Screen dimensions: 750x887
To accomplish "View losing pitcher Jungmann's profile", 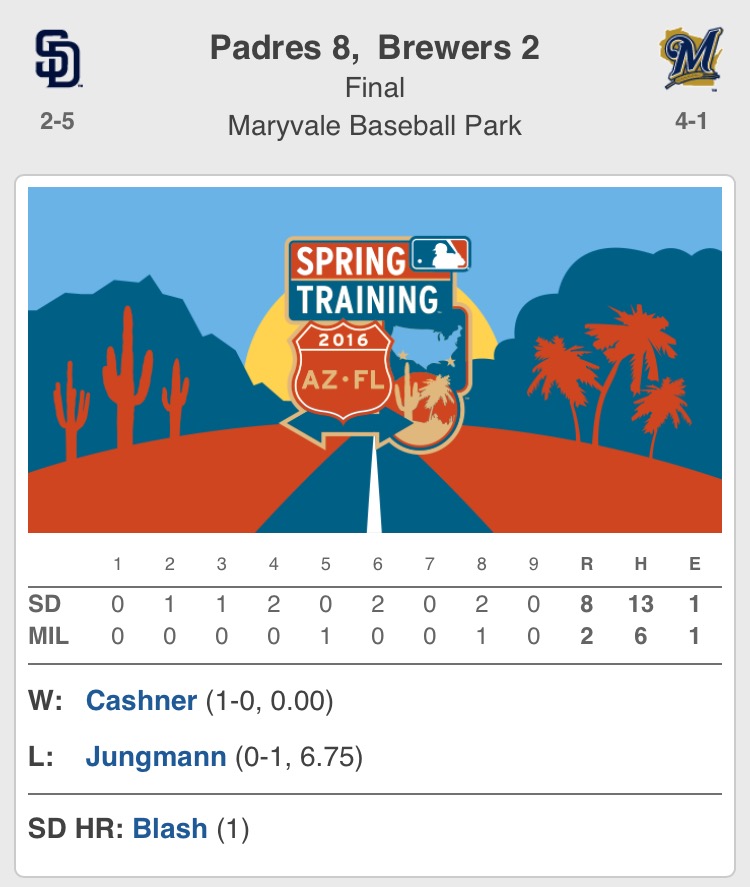I will 155,757.
